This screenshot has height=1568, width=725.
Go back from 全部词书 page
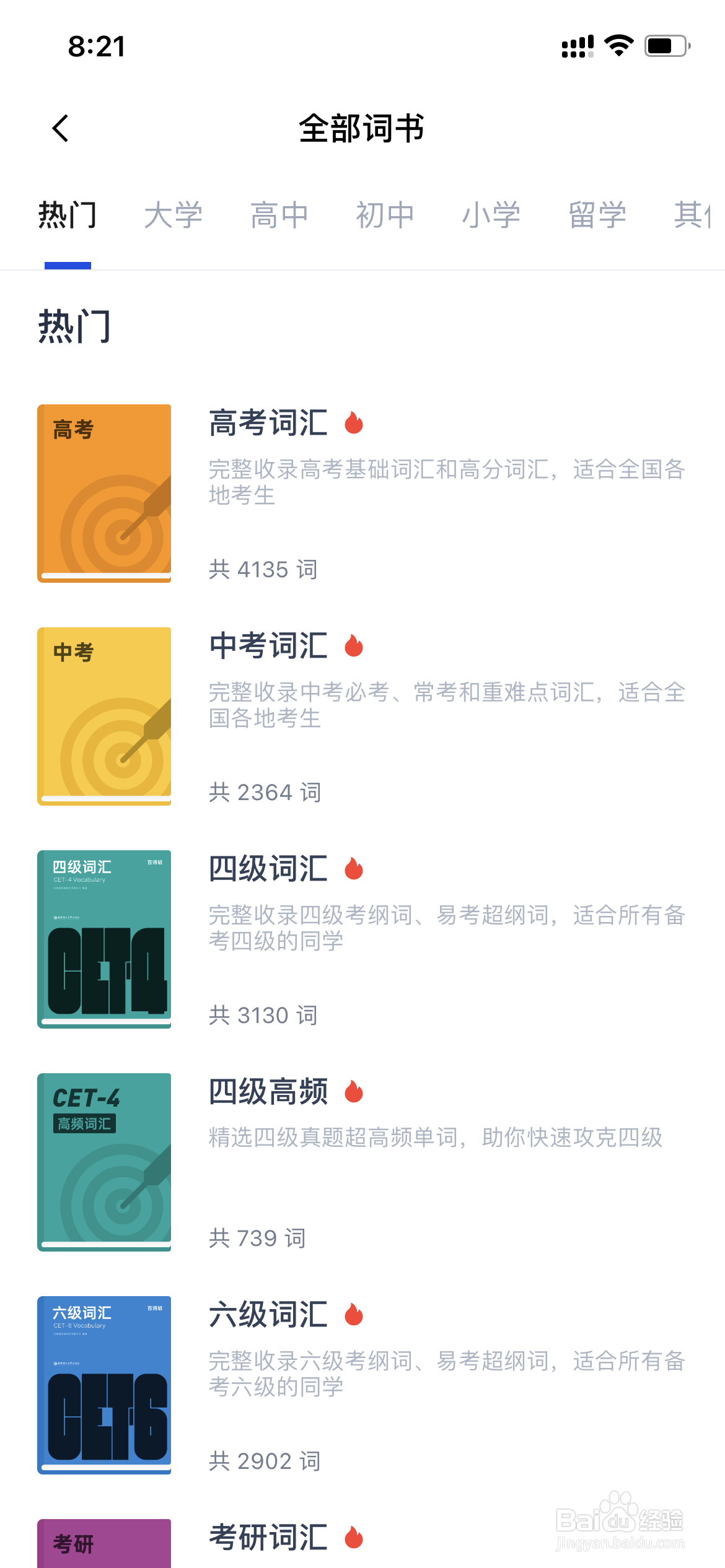61,129
